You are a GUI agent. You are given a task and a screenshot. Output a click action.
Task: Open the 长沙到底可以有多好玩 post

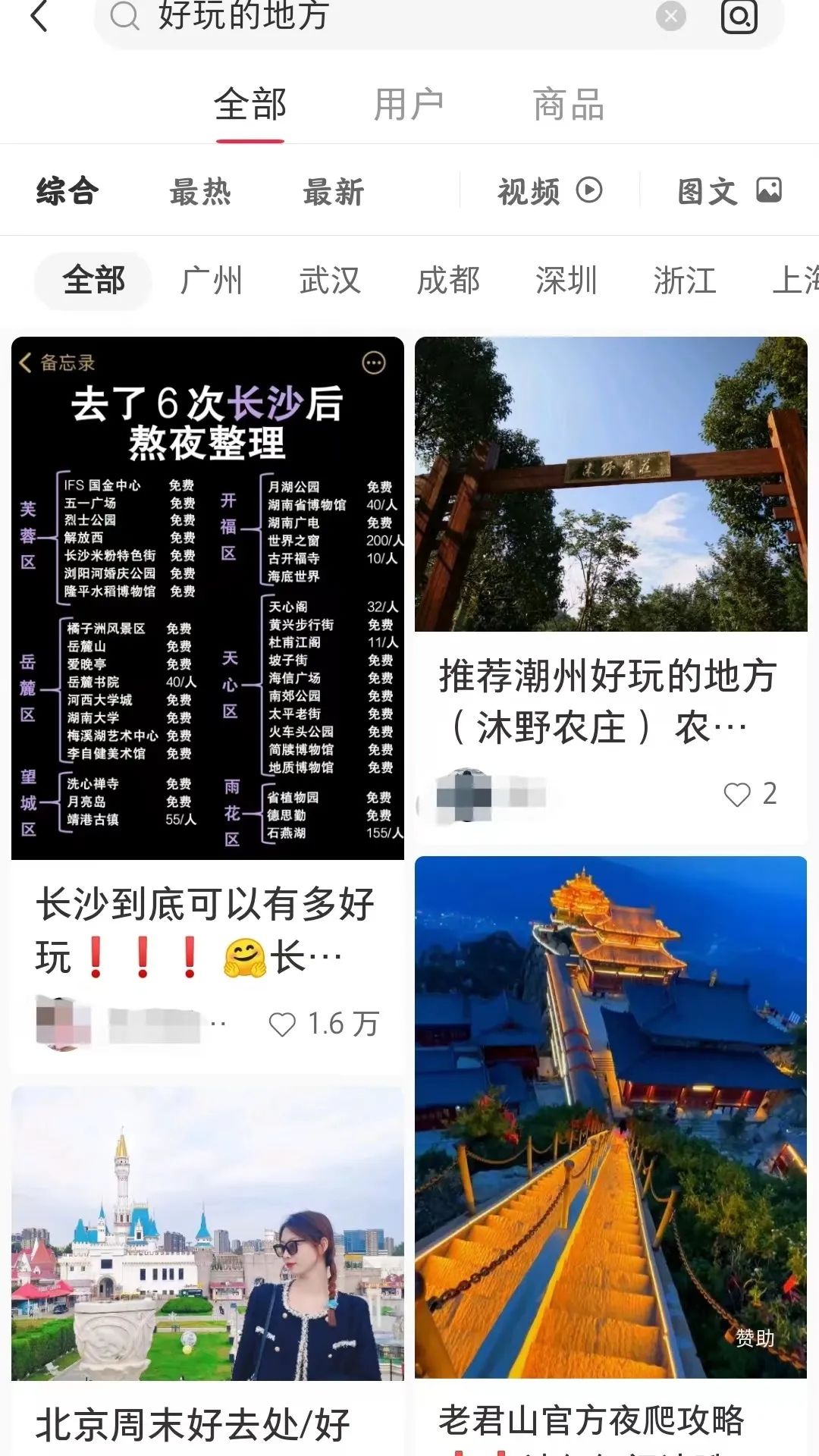tap(206, 929)
